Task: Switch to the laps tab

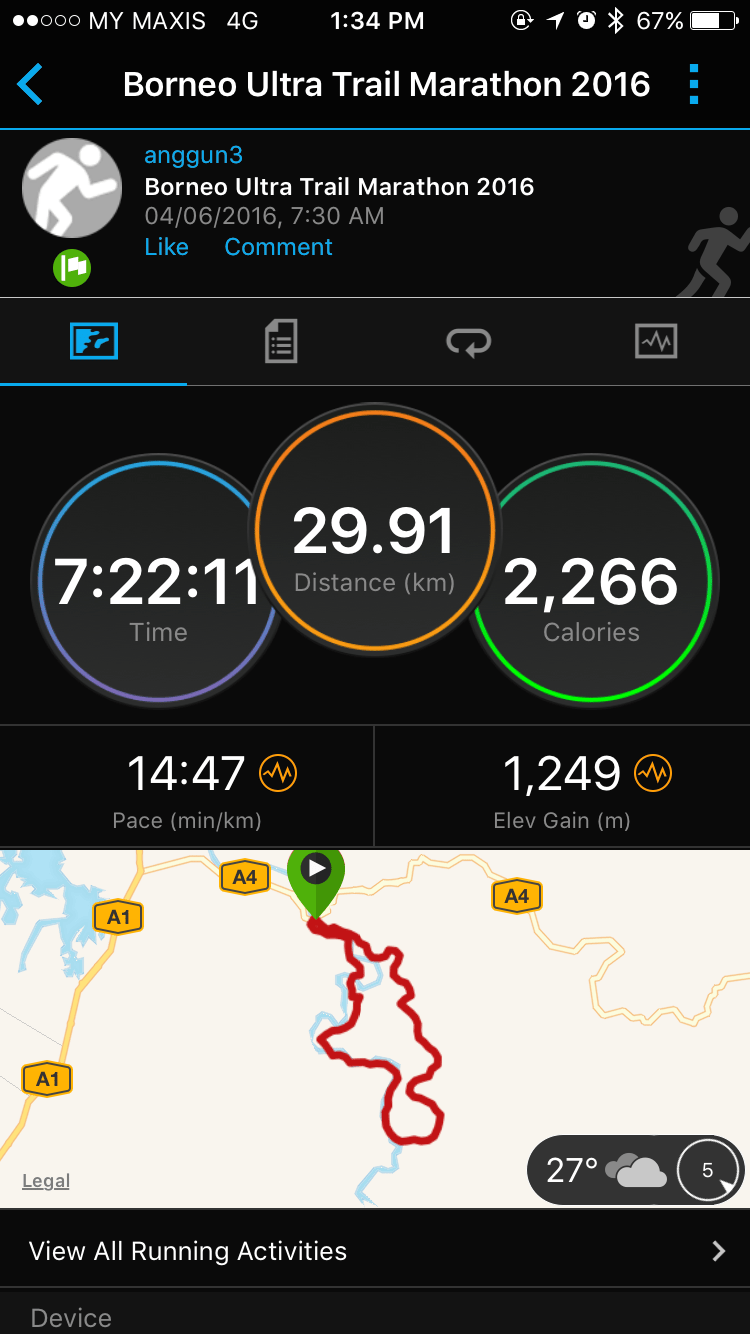Action: point(468,342)
